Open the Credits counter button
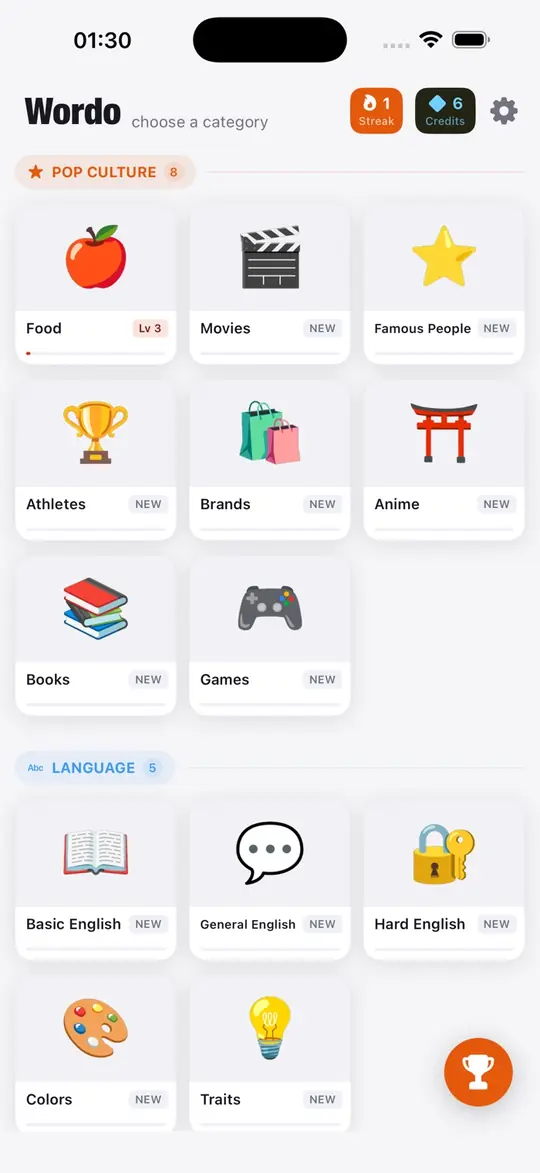This screenshot has width=540, height=1173. tap(445, 111)
